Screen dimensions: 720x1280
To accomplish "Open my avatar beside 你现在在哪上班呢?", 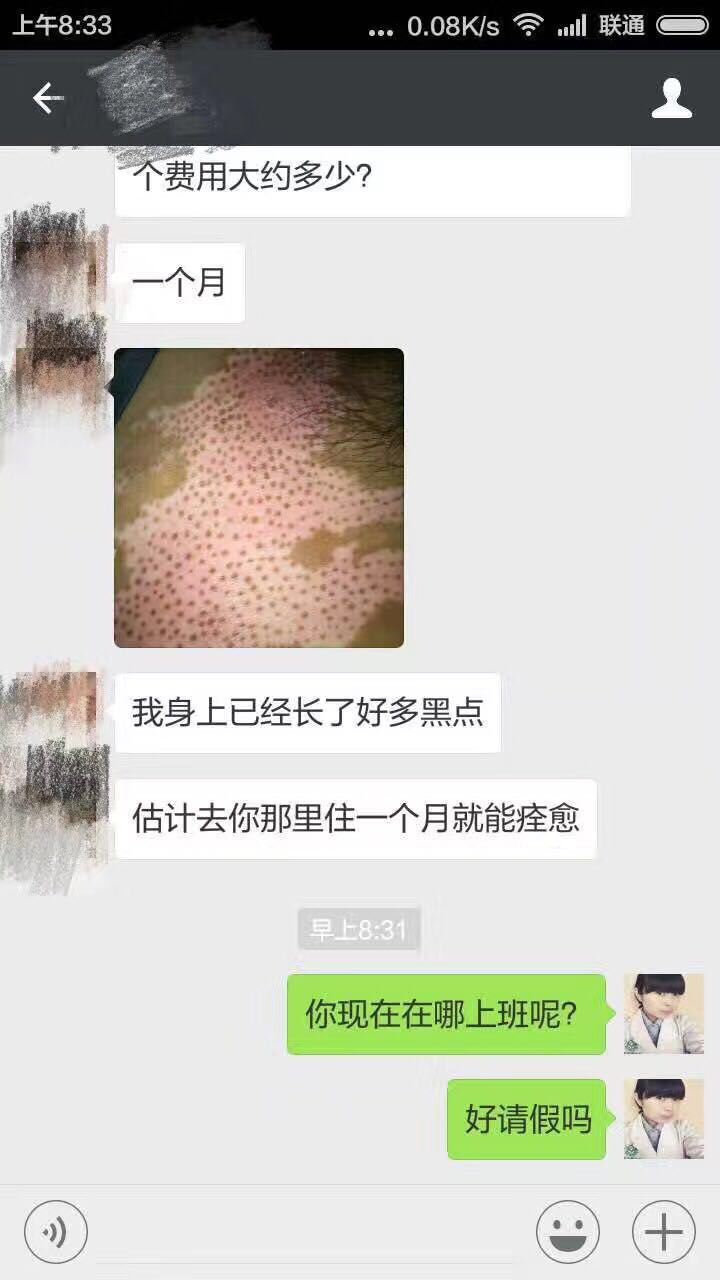I will (x=663, y=1014).
